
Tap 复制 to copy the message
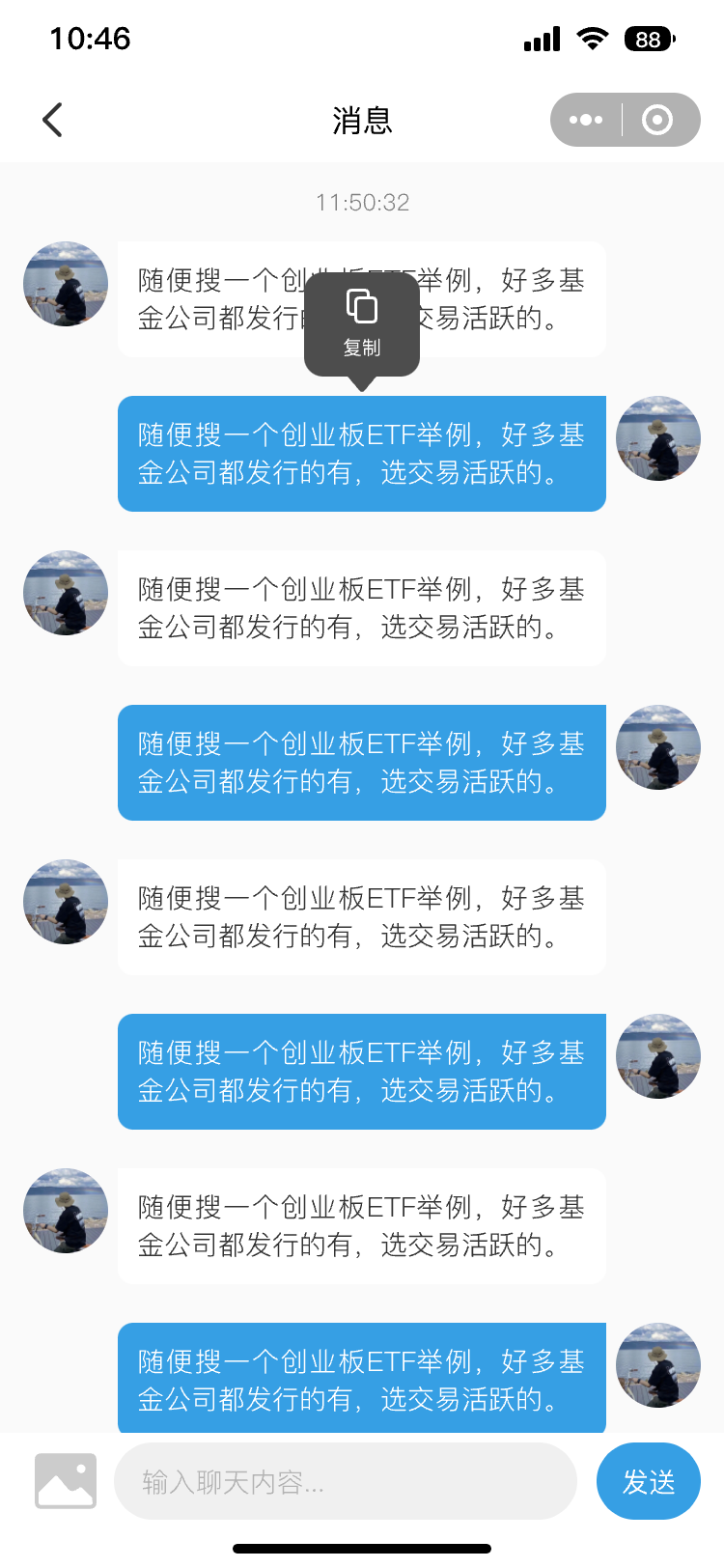[362, 323]
